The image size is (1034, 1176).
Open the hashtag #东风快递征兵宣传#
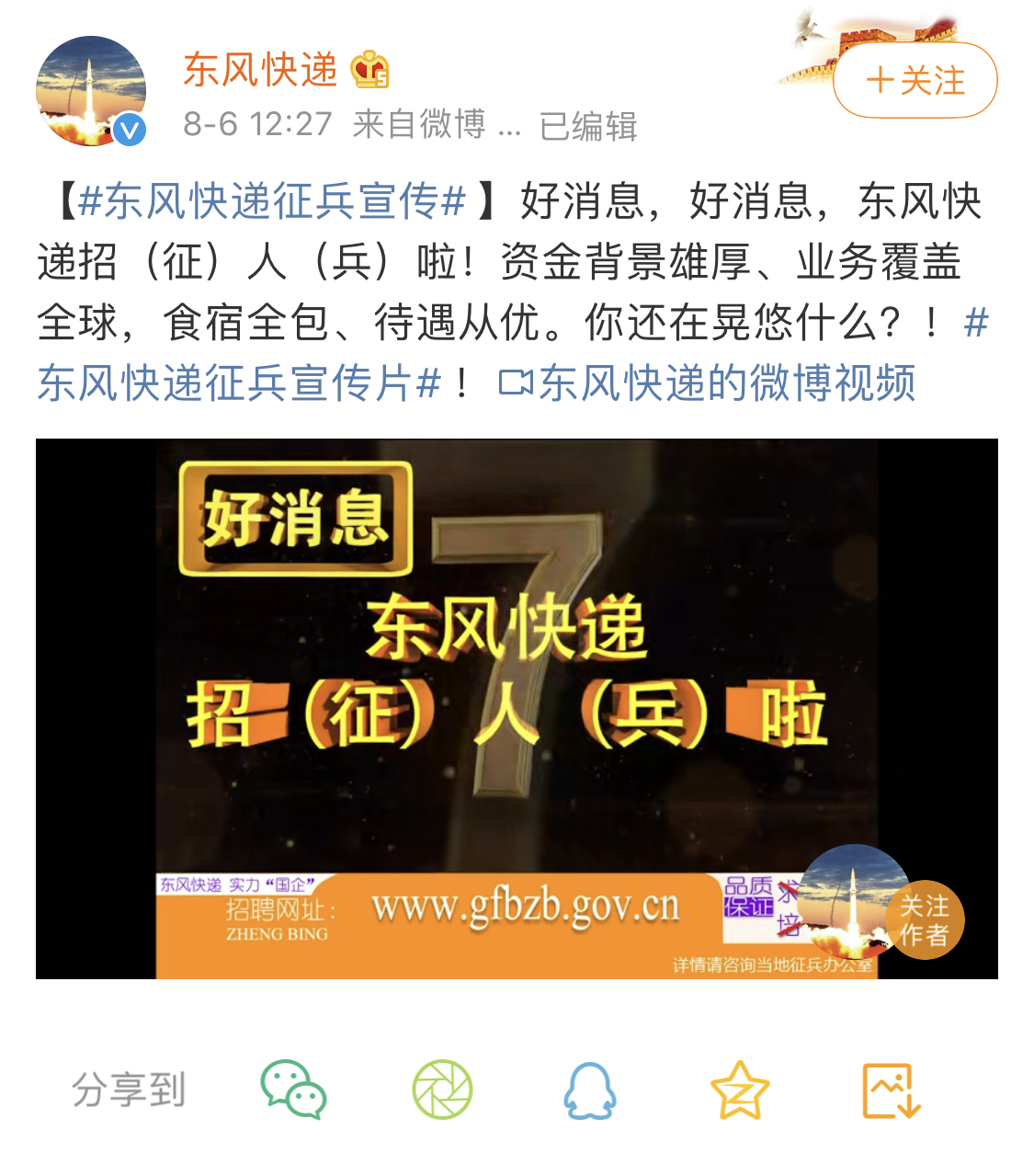272,201
